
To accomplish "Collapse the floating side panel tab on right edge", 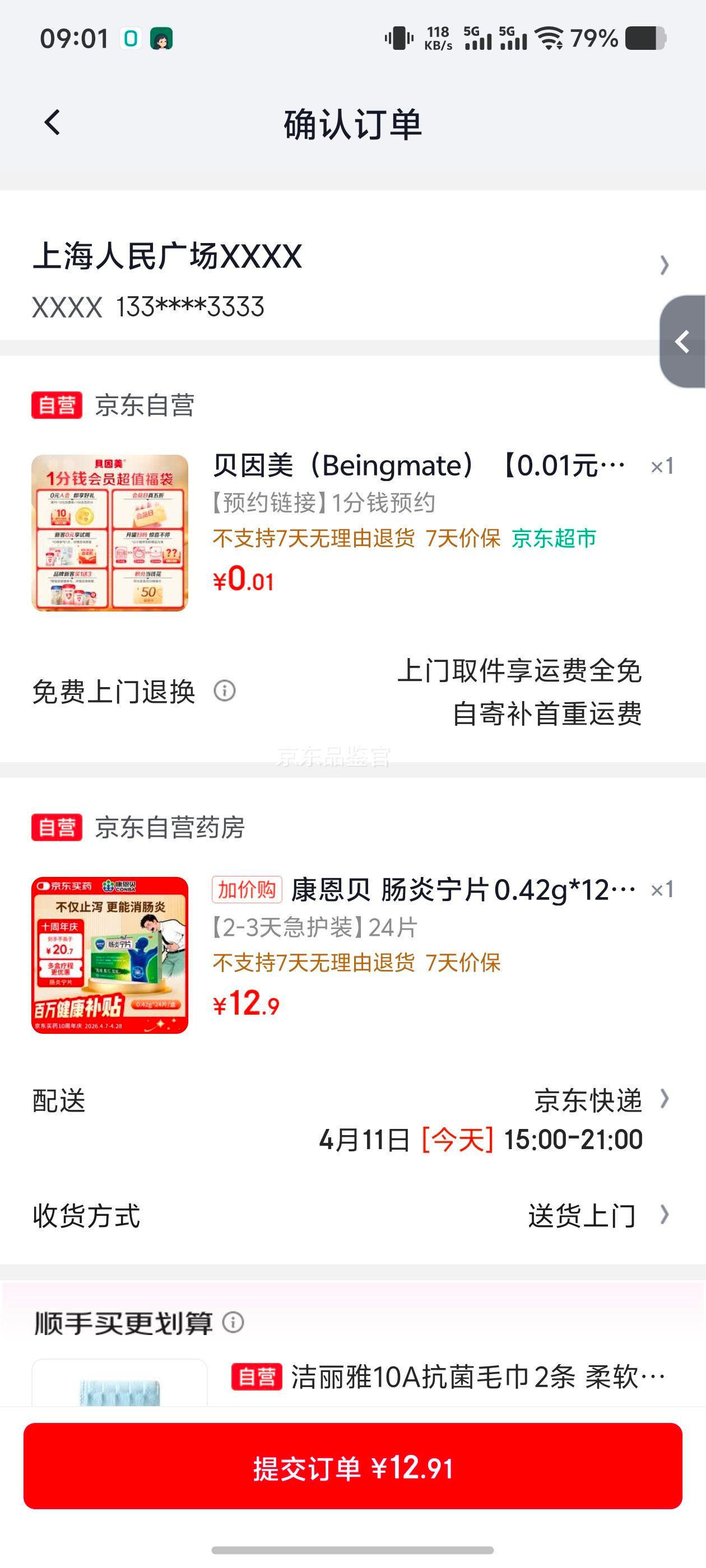I will 682,342.
